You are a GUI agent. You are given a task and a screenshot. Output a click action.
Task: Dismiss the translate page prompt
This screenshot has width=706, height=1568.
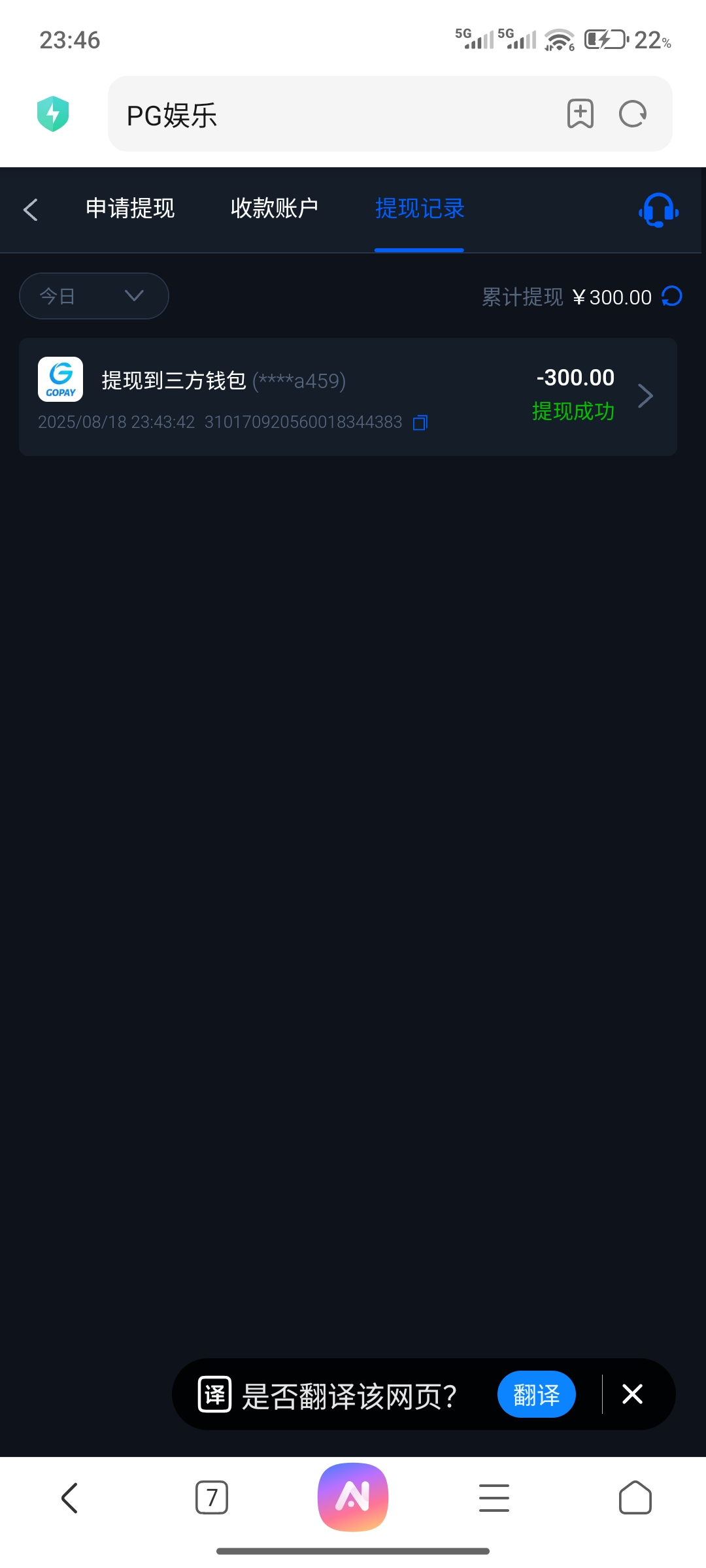(x=632, y=1394)
